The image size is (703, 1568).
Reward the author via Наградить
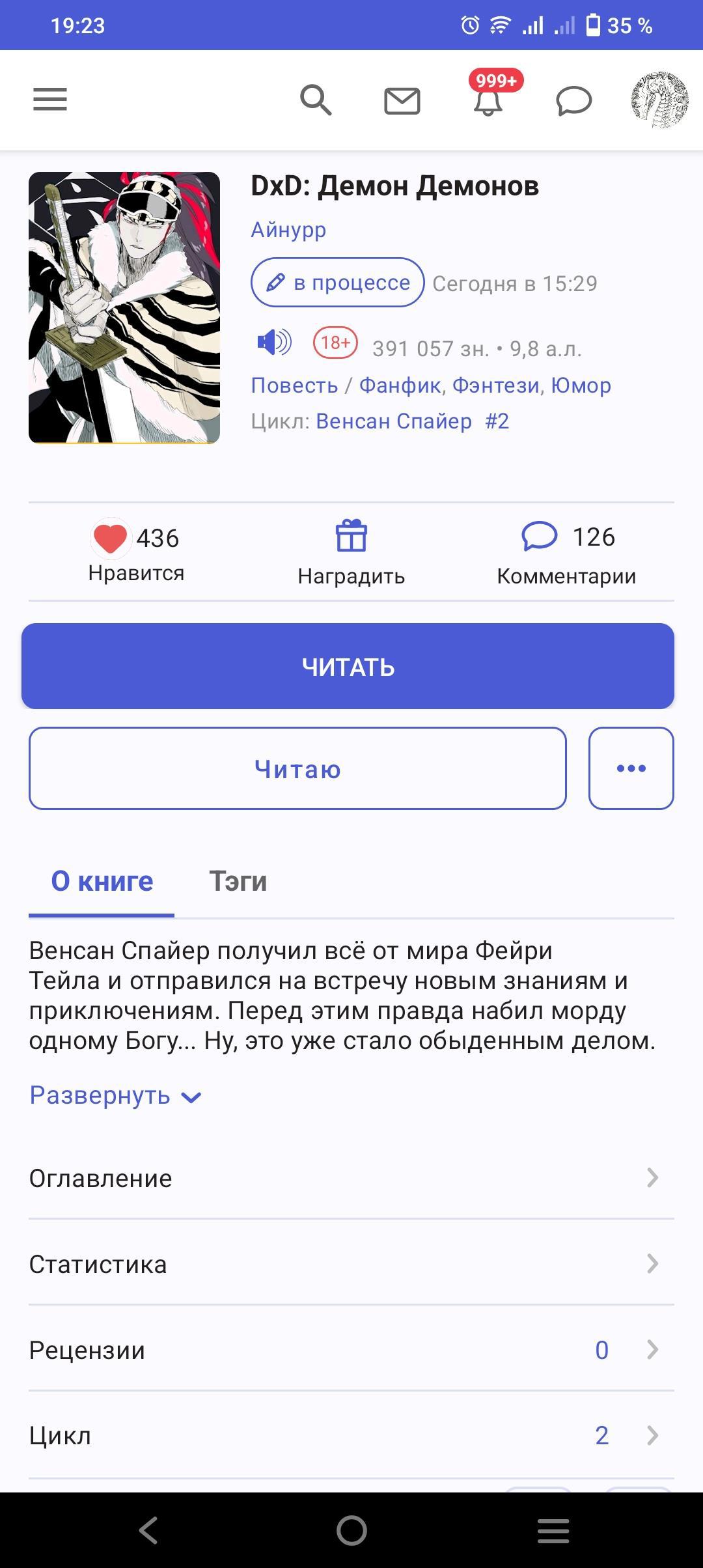point(351,552)
